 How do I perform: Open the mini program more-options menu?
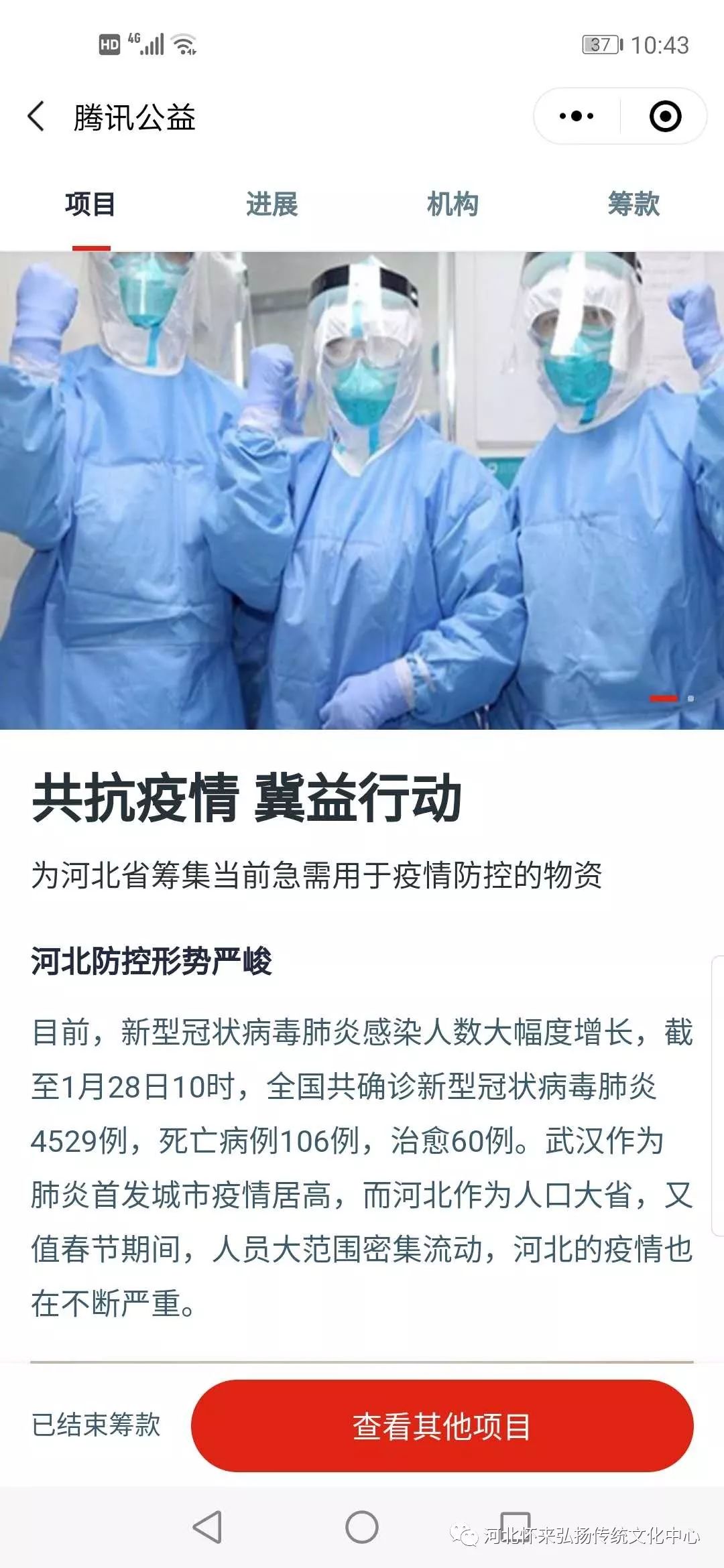coord(577,117)
